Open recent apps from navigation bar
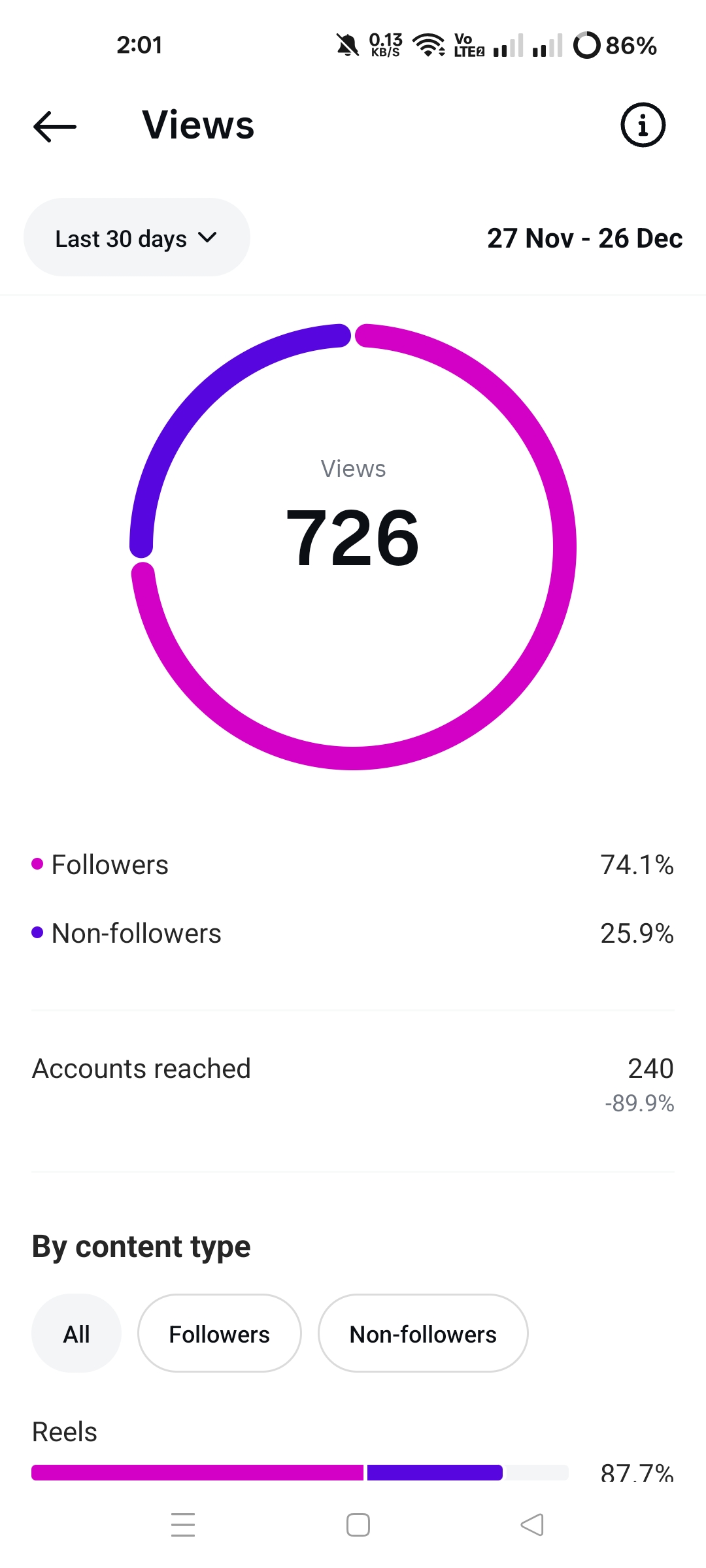The image size is (706, 1568). (x=182, y=1525)
